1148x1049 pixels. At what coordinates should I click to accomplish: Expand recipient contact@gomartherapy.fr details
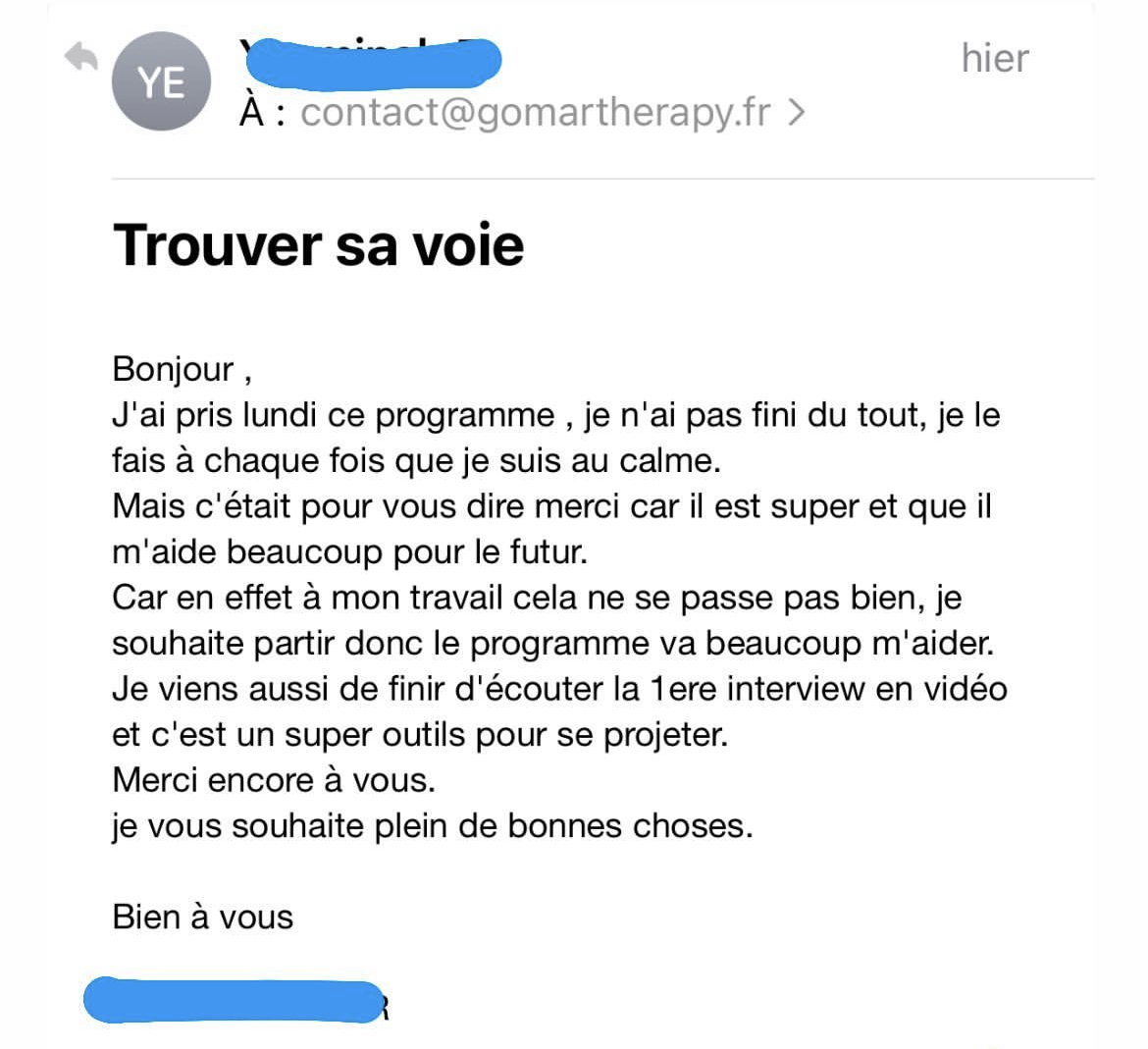point(796,113)
